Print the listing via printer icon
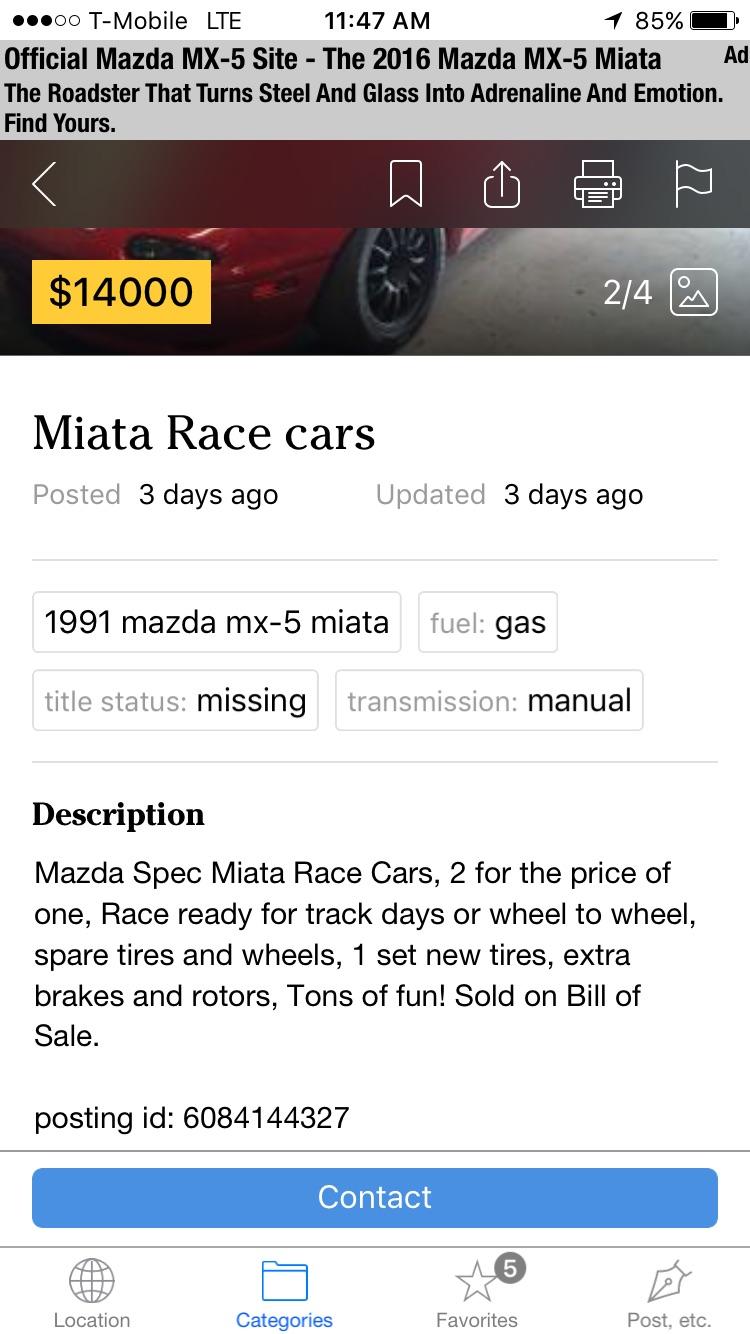The height and width of the screenshot is (1334, 750). pos(597,184)
